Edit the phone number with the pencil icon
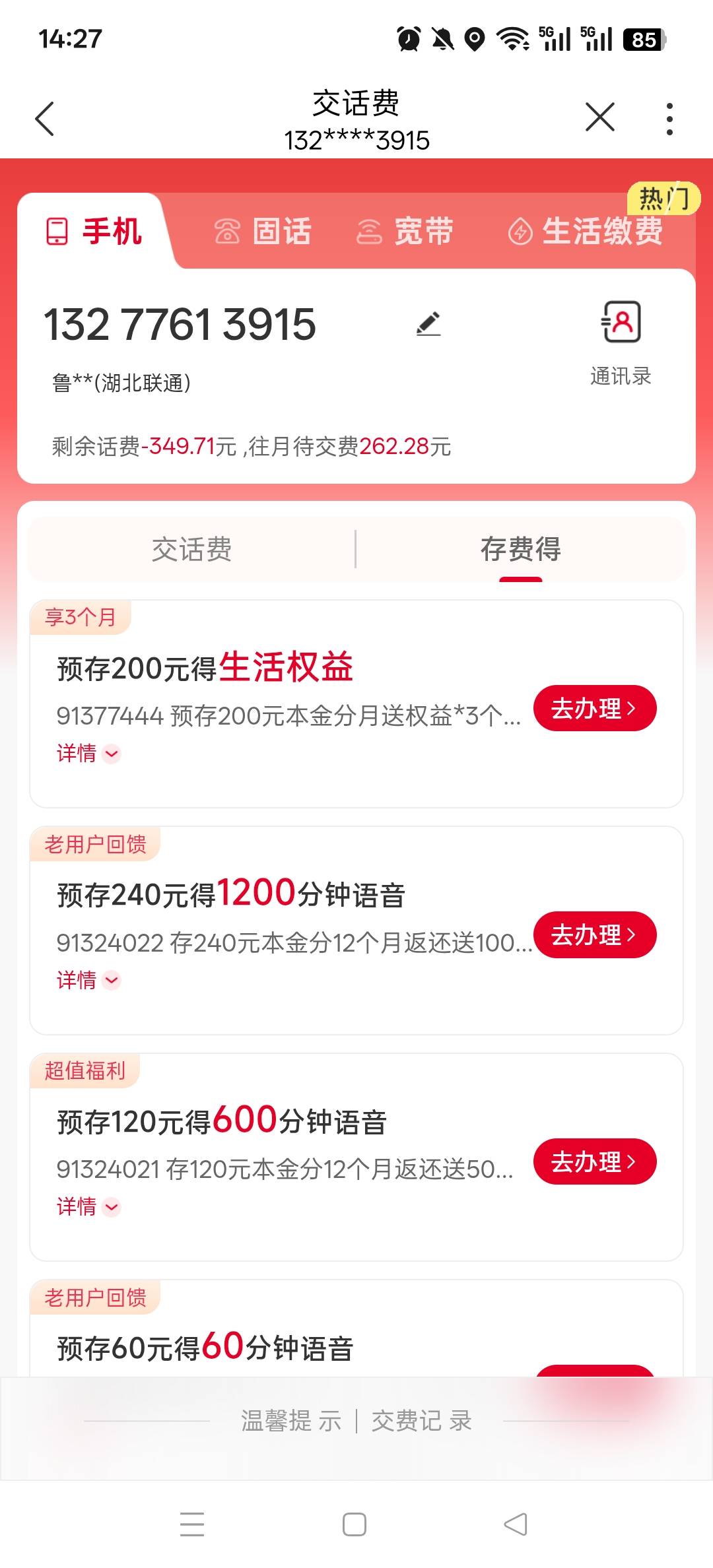 point(428,324)
